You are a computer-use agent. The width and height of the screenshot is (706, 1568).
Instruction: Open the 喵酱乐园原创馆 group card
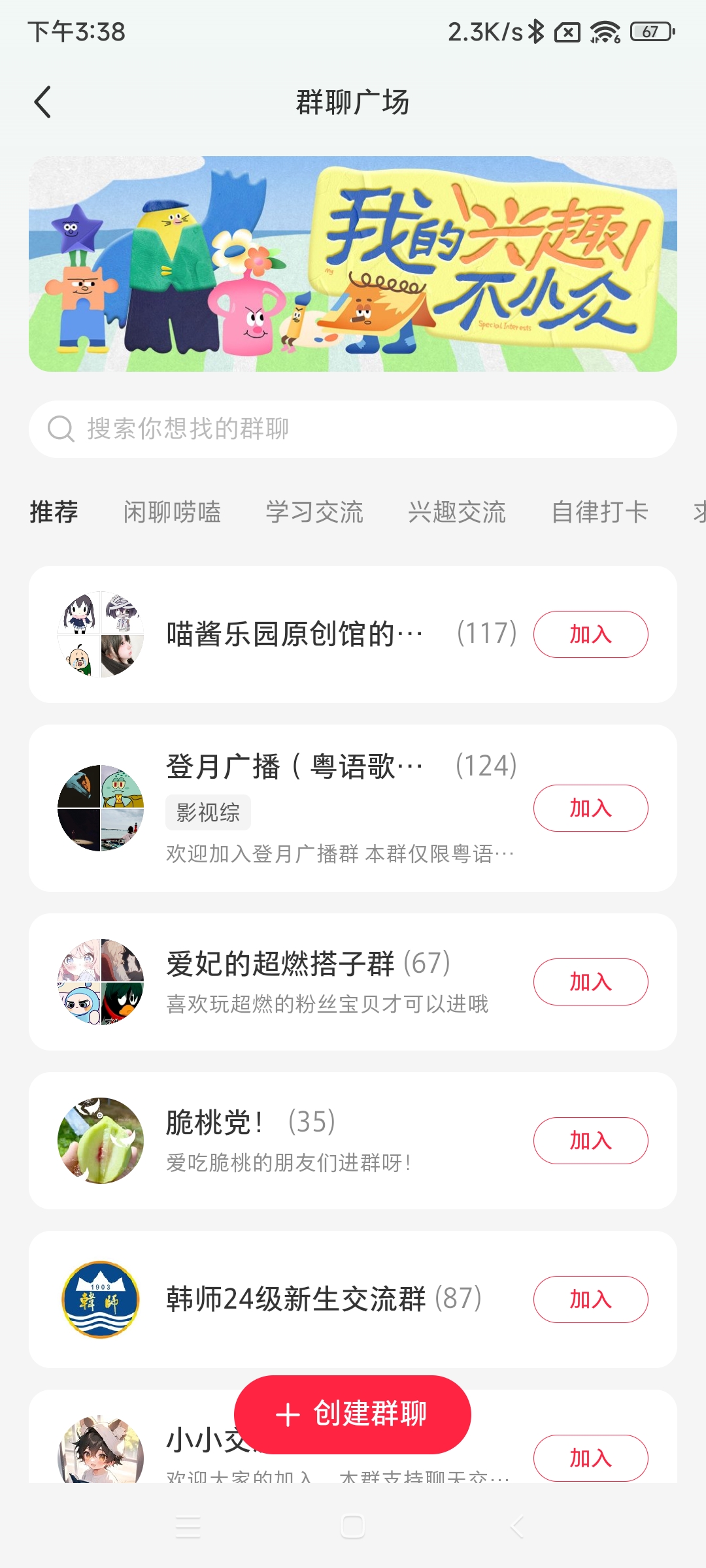[x=294, y=634]
